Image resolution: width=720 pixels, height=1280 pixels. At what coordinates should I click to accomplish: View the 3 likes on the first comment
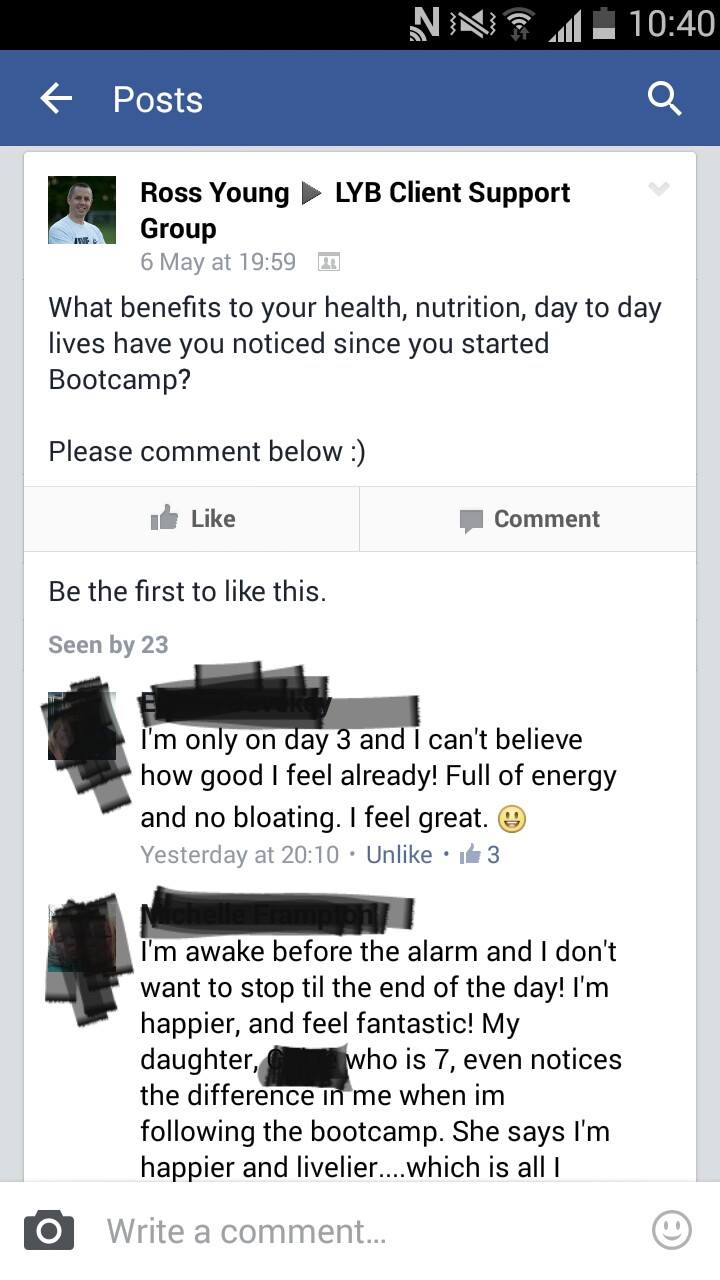pos(479,854)
